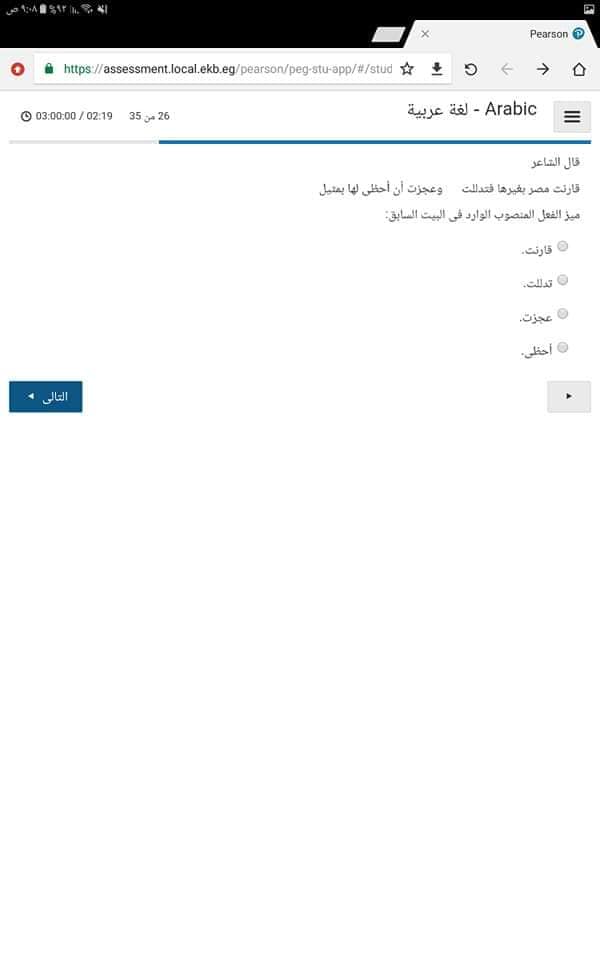Select the answer أحظى
600x960 pixels.
point(563,347)
